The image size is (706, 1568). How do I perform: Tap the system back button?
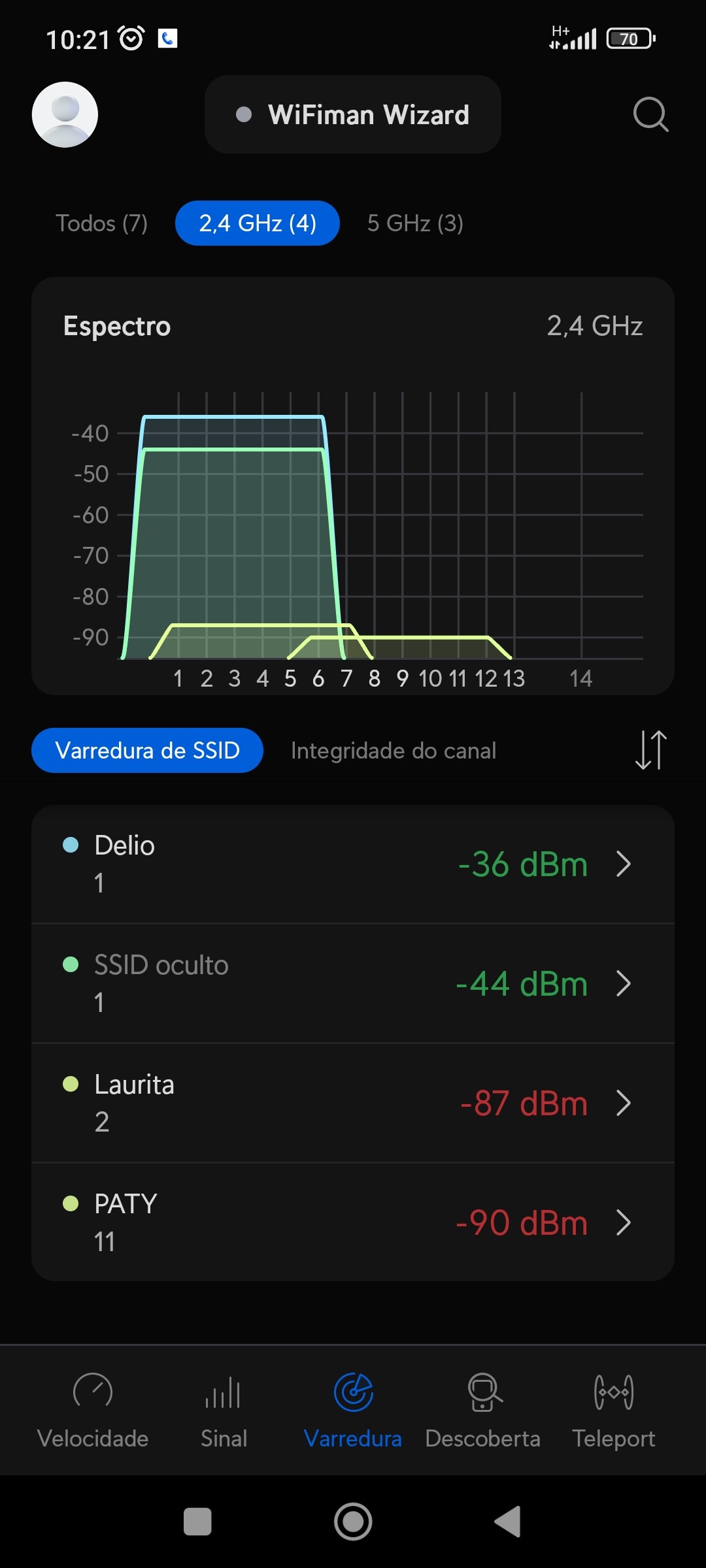point(508,1522)
